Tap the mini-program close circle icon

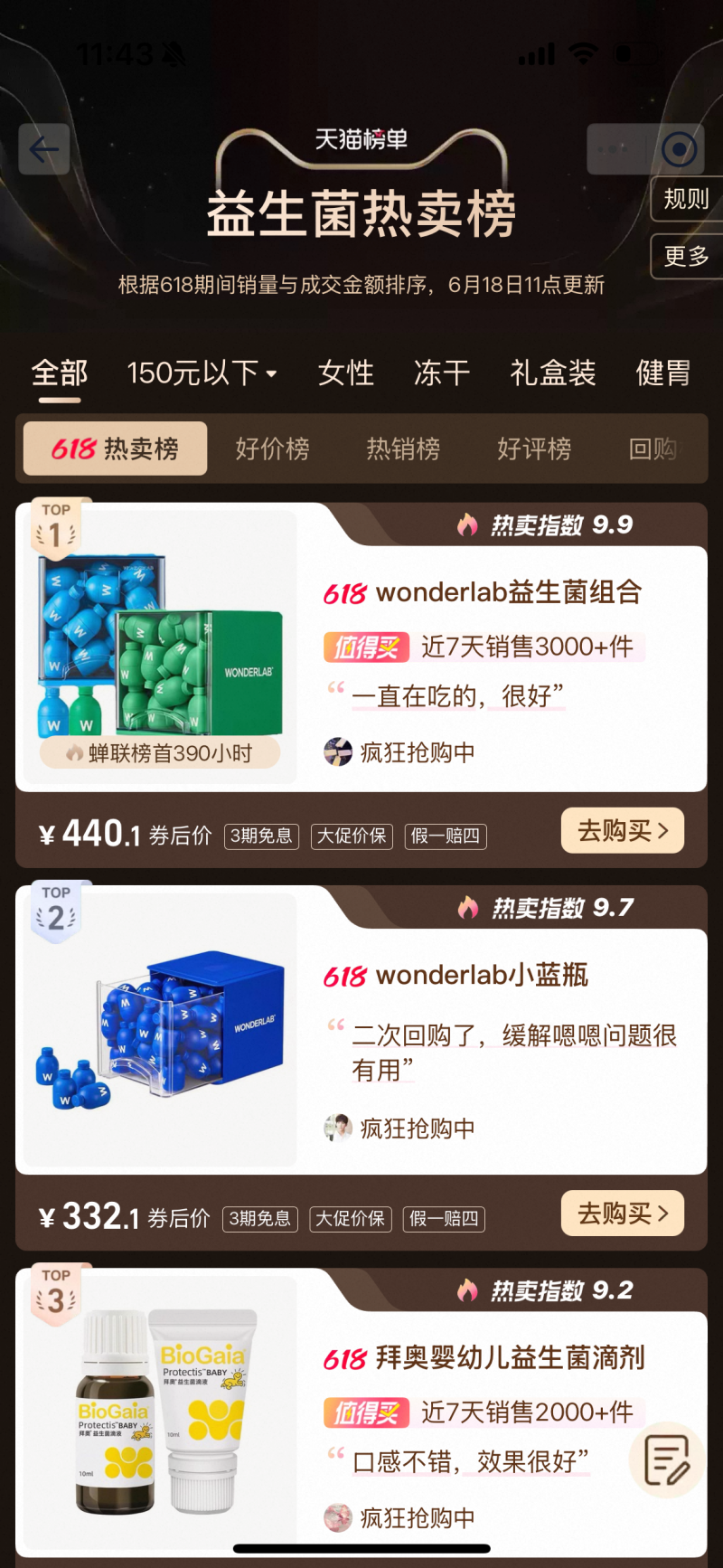[x=680, y=149]
